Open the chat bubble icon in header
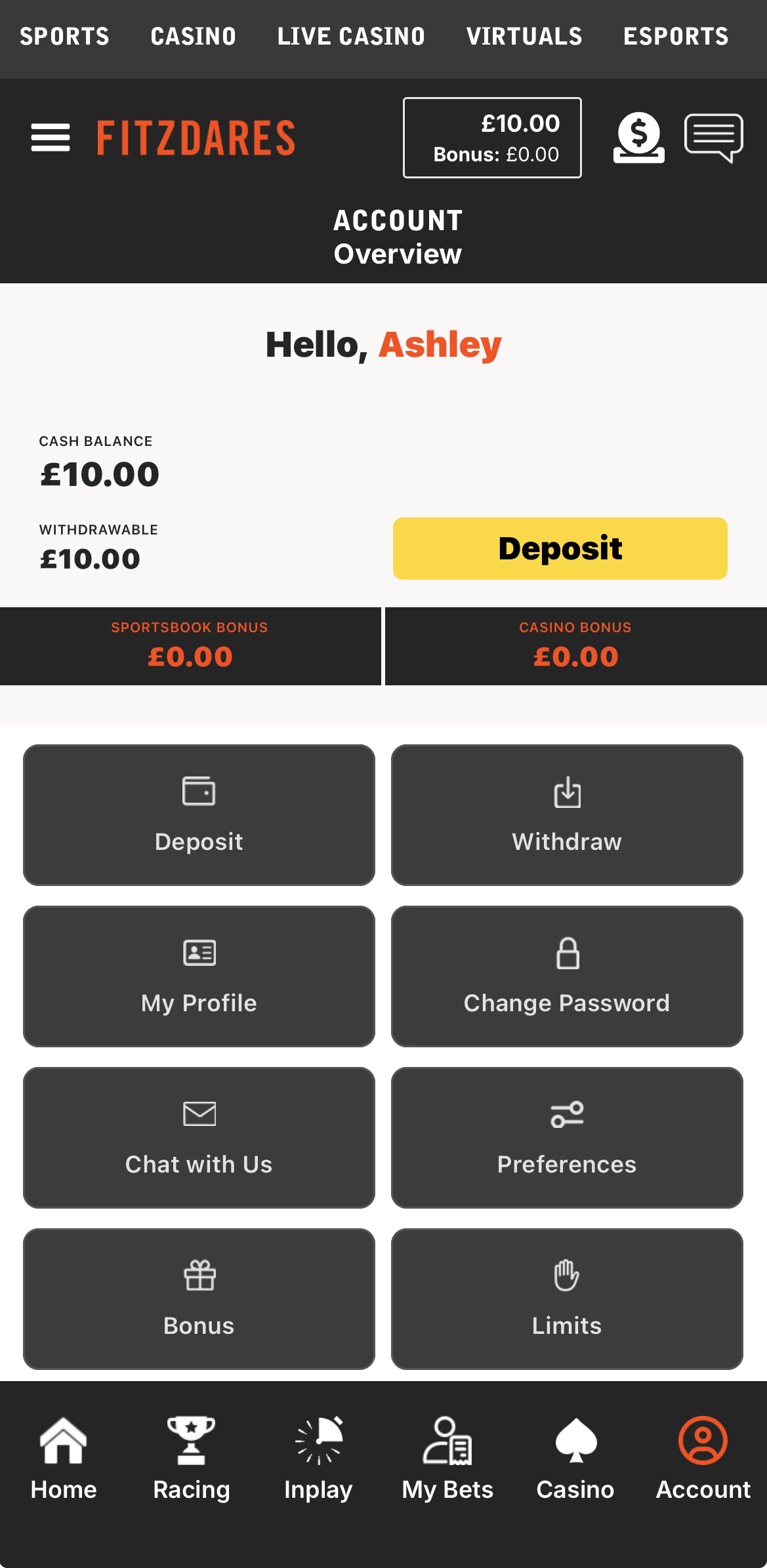Screen dimensions: 767x1568 pyautogui.click(x=713, y=137)
